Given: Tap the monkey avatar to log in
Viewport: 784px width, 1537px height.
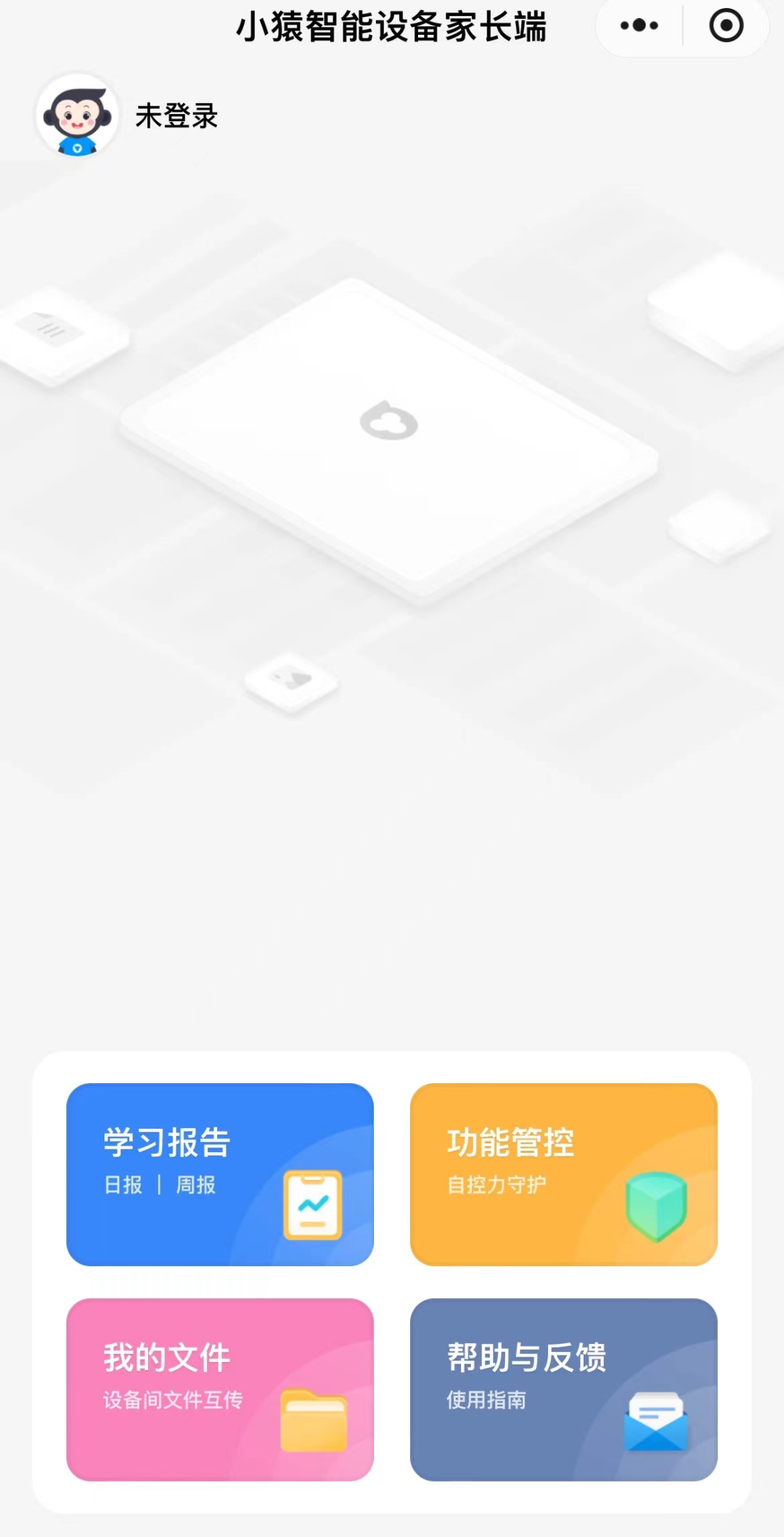Looking at the screenshot, I should click(77, 116).
